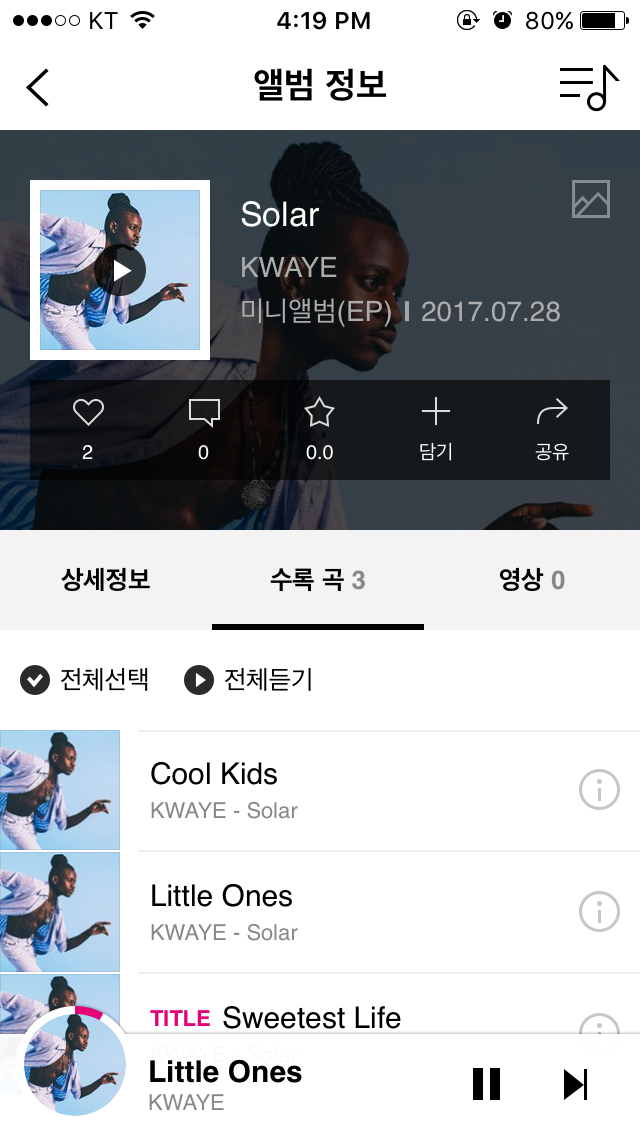Switch to the 영상 tab
The width and height of the screenshot is (640, 1136).
(531, 579)
